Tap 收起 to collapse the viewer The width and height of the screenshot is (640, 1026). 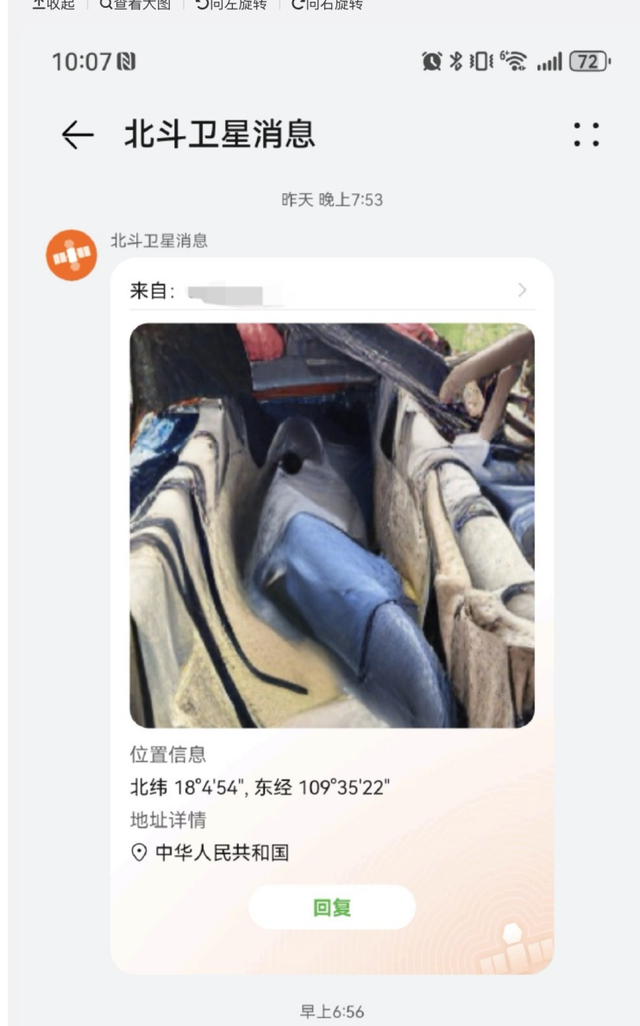tap(53, 5)
